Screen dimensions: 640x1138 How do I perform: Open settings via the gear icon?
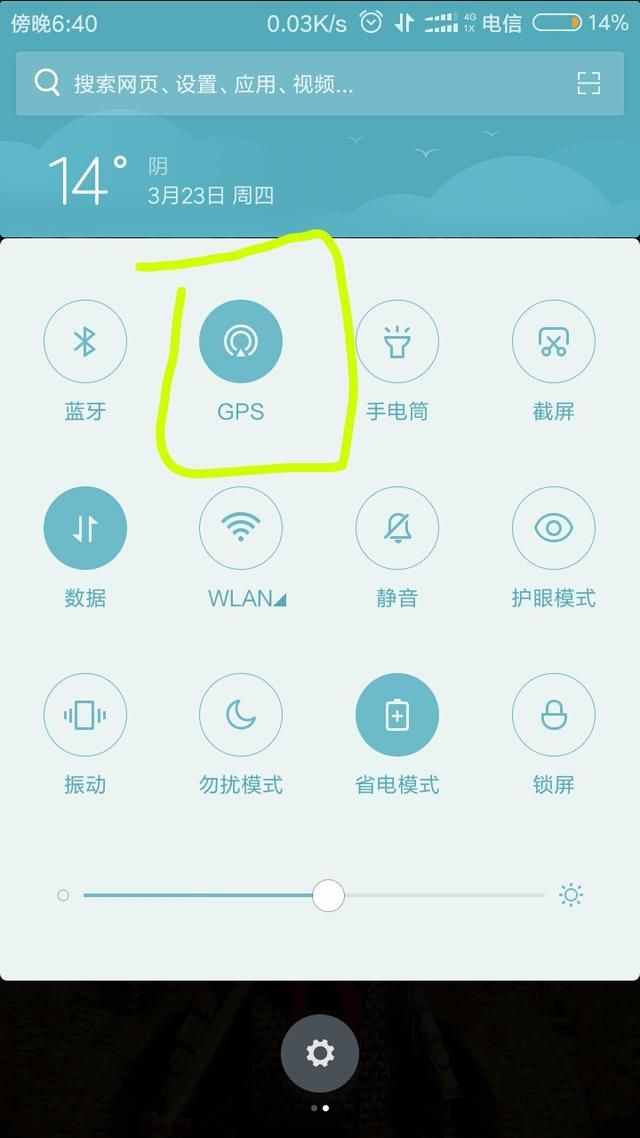click(x=320, y=1053)
